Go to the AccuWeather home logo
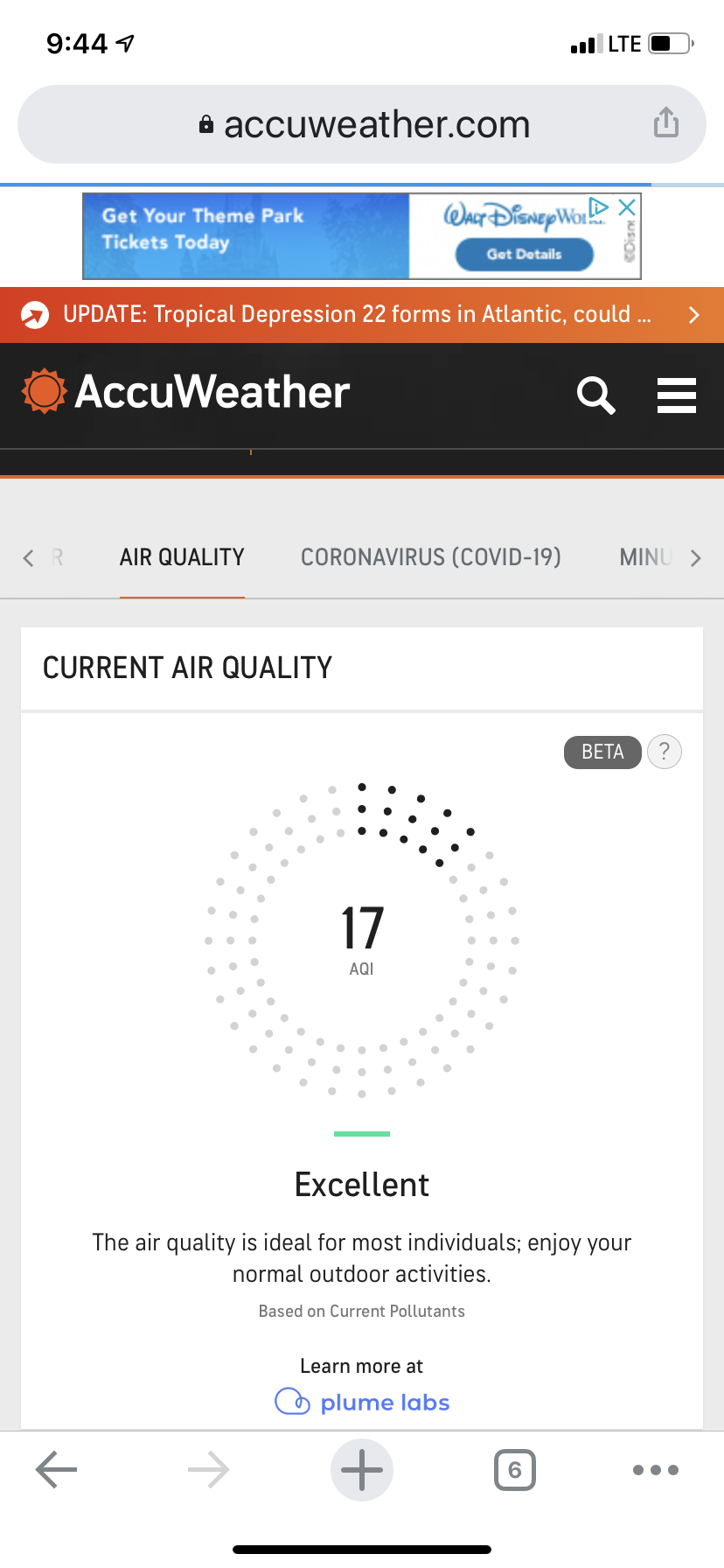Image resolution: width=724 pixels, height=1568 pixels. [187, 392]
